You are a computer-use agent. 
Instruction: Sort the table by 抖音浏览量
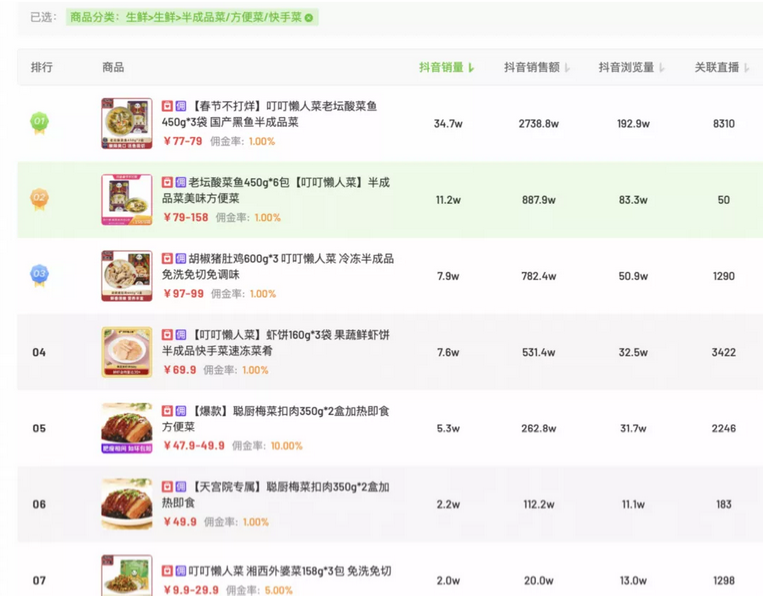tap(632, 68)
